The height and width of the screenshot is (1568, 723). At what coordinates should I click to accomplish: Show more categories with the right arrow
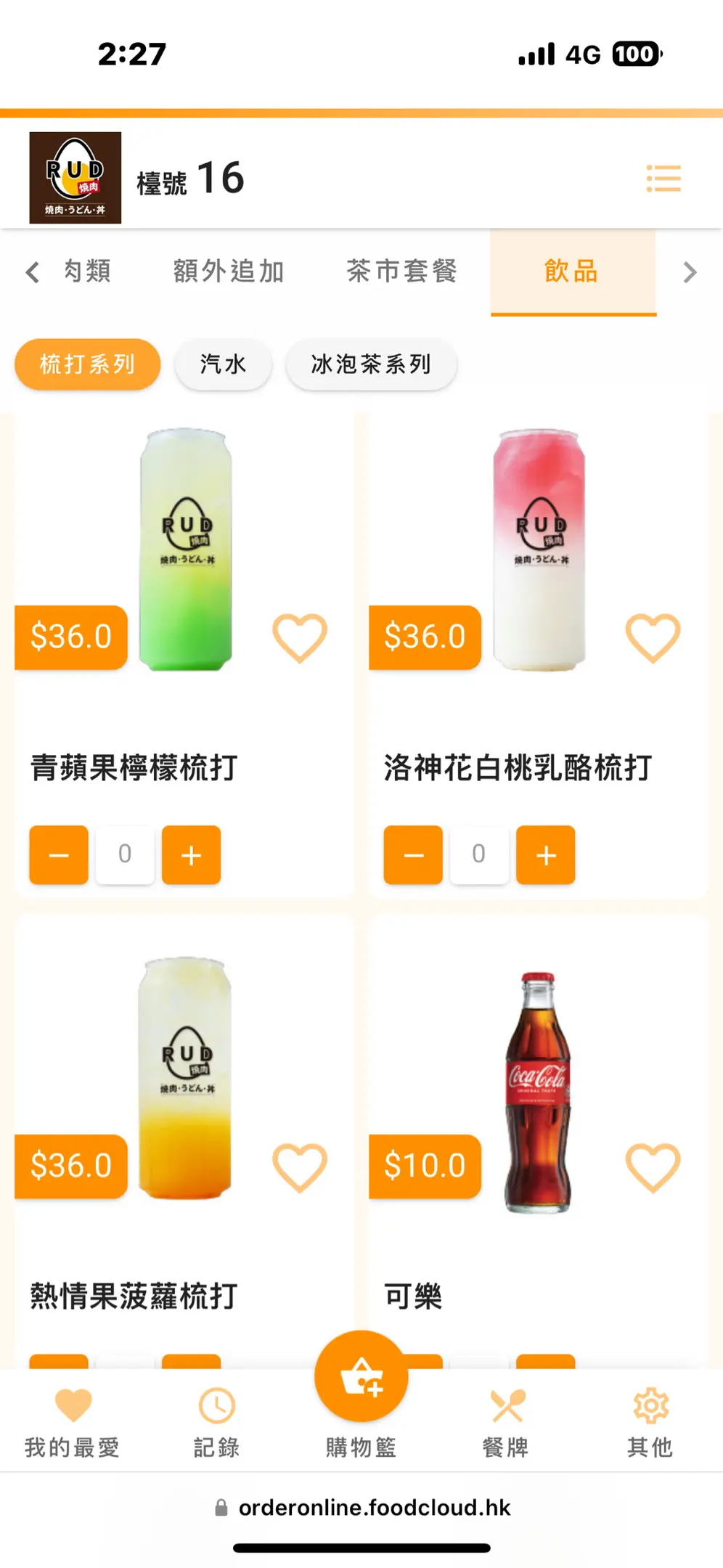[x=690, y=272]
